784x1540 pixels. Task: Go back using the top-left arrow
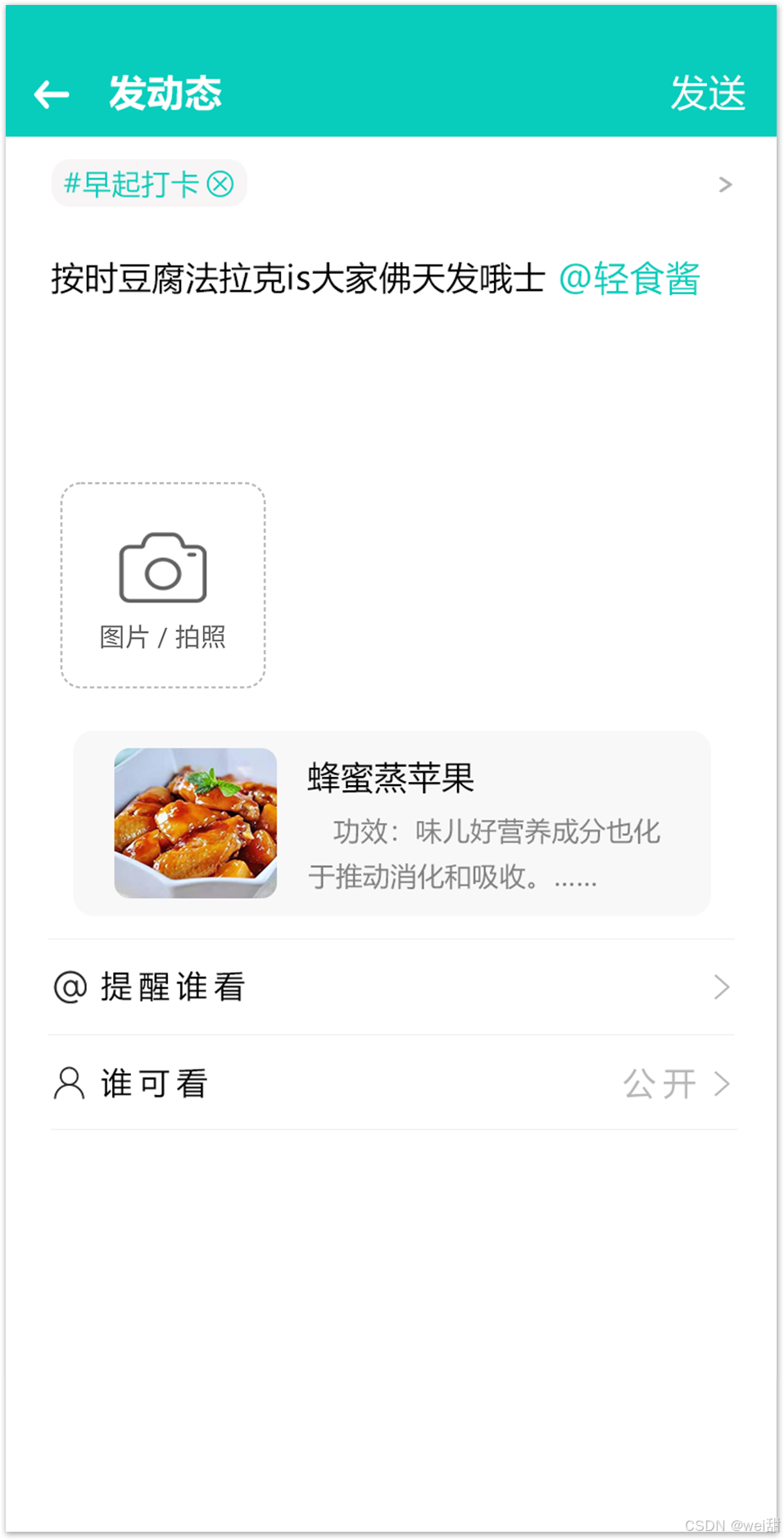pyautogui.click(x=52, y=94)
